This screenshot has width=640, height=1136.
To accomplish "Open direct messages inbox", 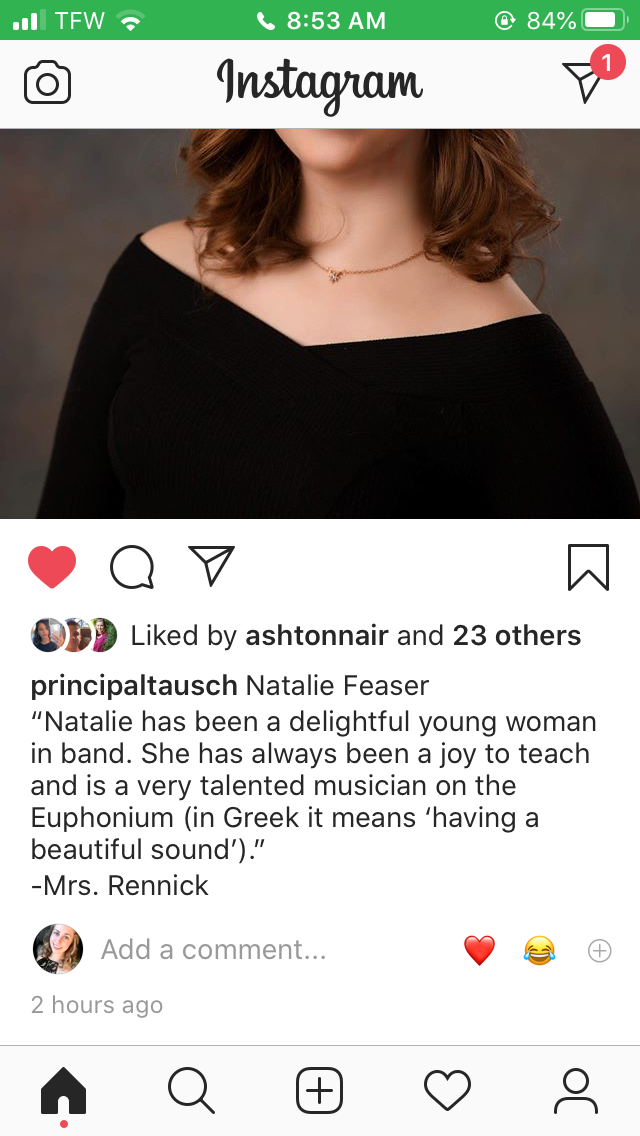I will (583, 80).
